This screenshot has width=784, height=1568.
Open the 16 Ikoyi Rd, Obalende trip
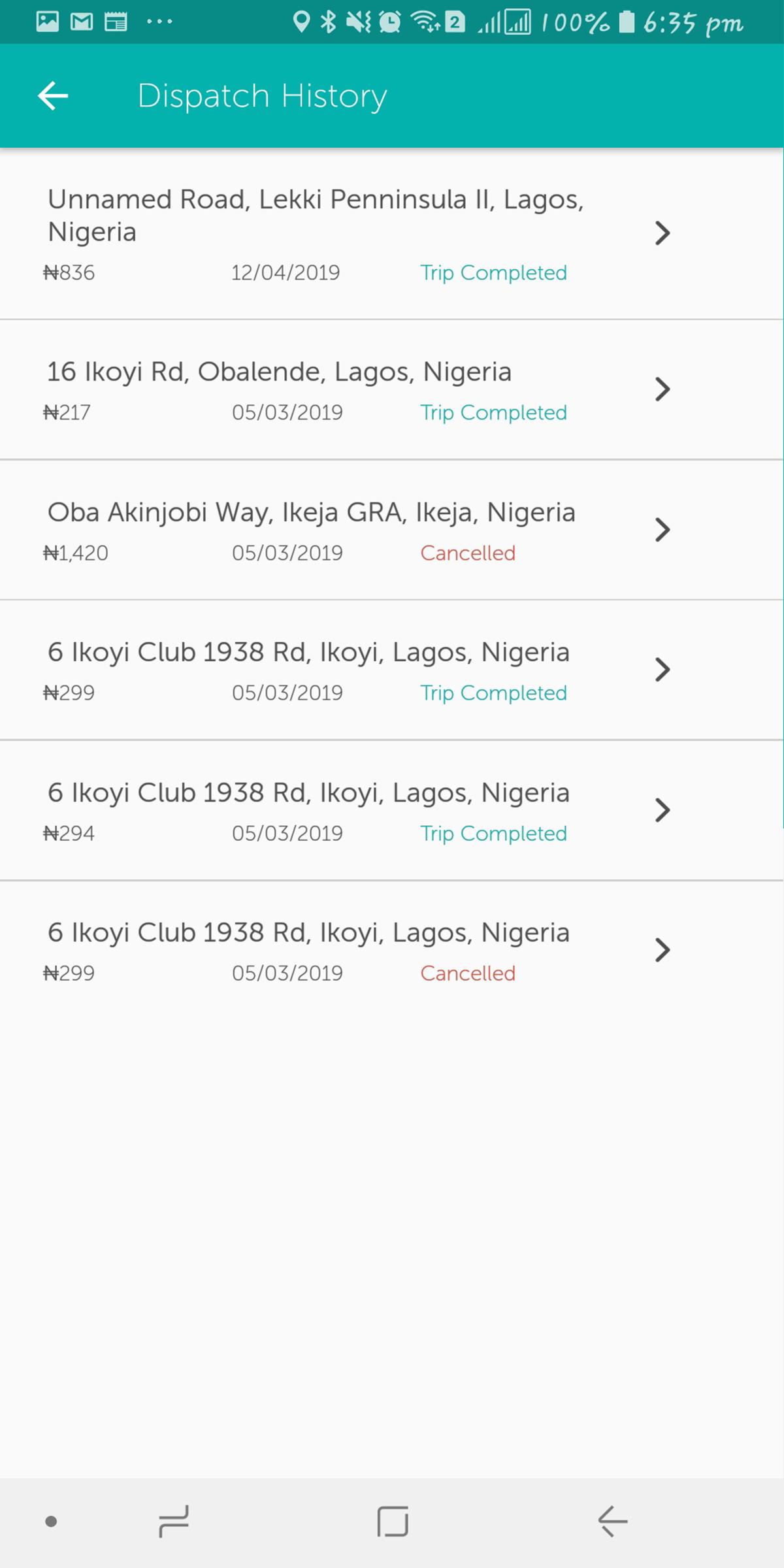[x=392, y=390]
